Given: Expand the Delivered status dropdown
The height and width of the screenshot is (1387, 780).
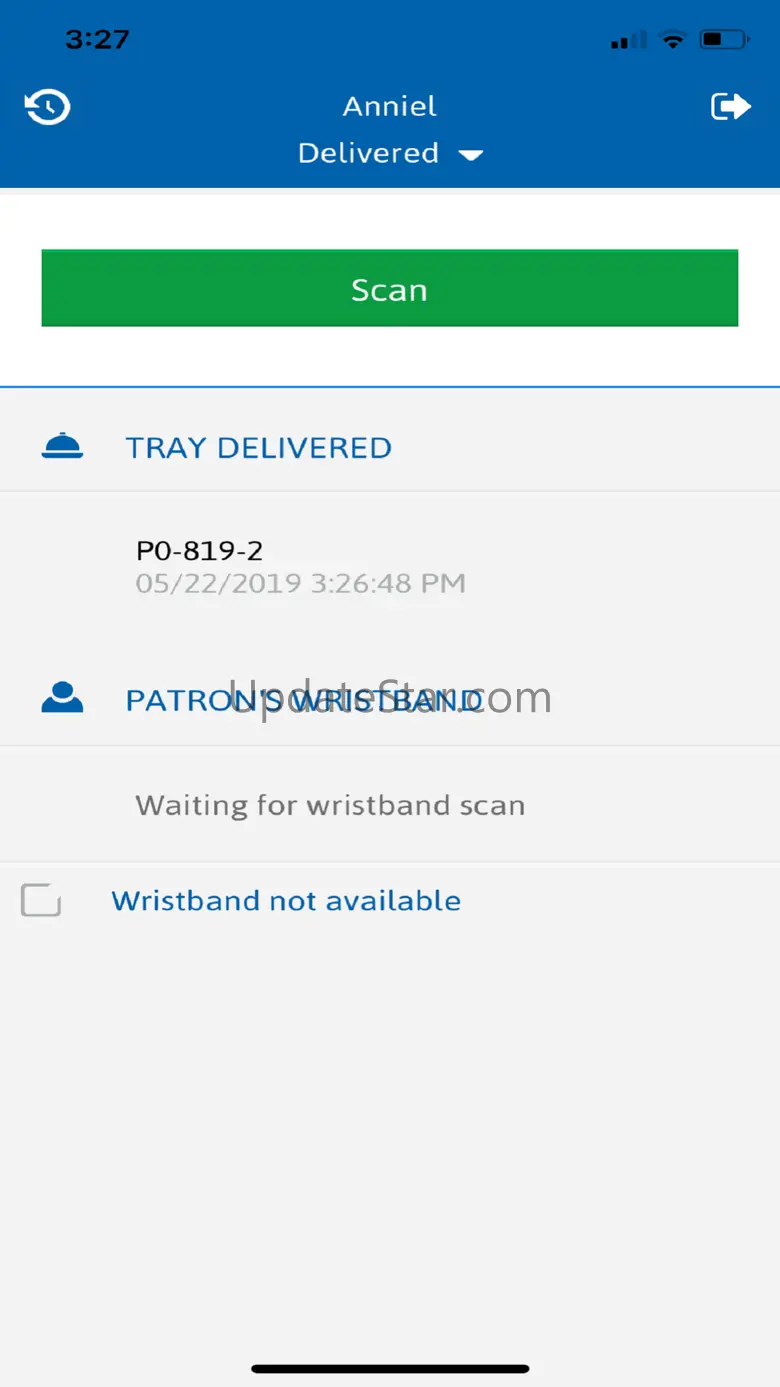Looking at the screenshot, I should (390, 153).
